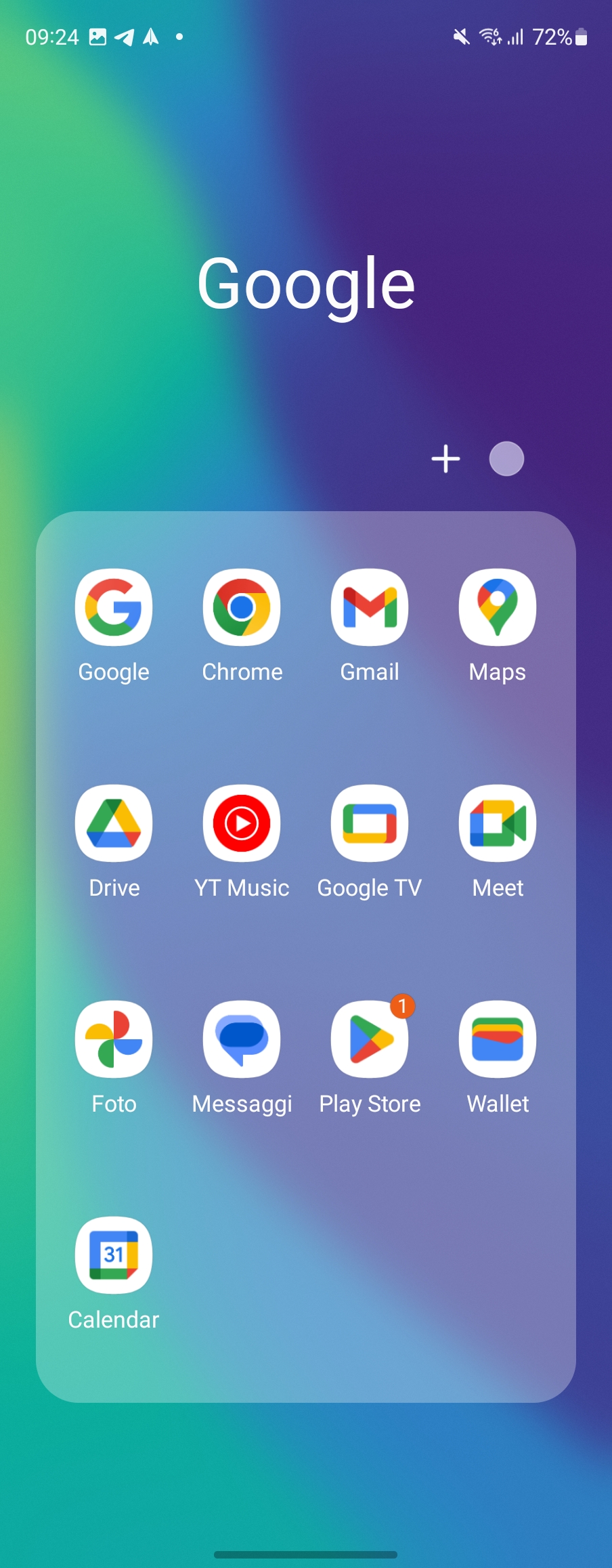Launch Chrome browser
This screenshot has width=612, height=1568.
[x=242, y=607]
